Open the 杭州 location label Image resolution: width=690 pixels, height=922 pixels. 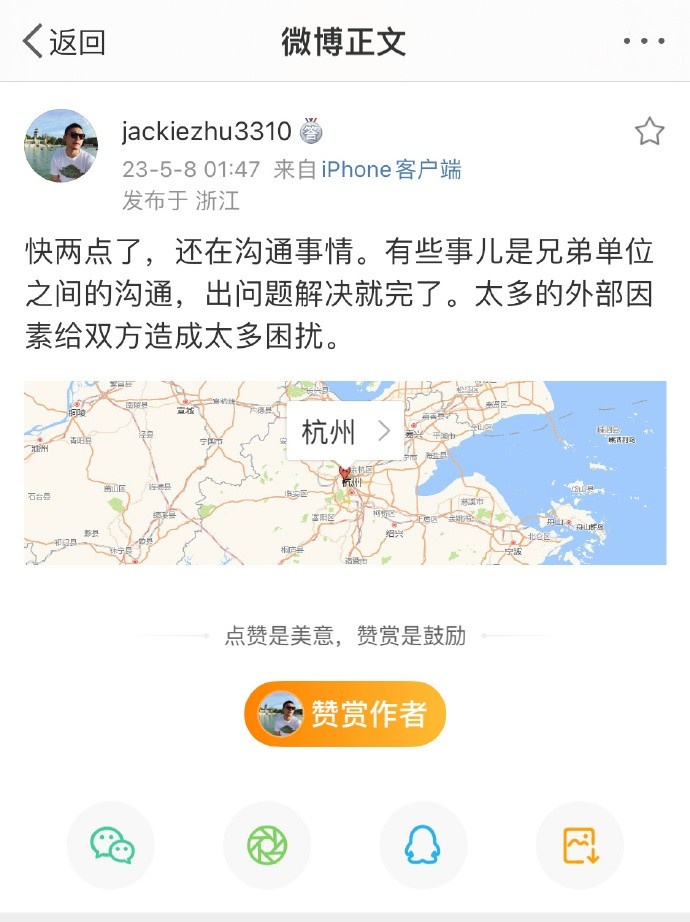pyautogui.click(x=345, y=432)
